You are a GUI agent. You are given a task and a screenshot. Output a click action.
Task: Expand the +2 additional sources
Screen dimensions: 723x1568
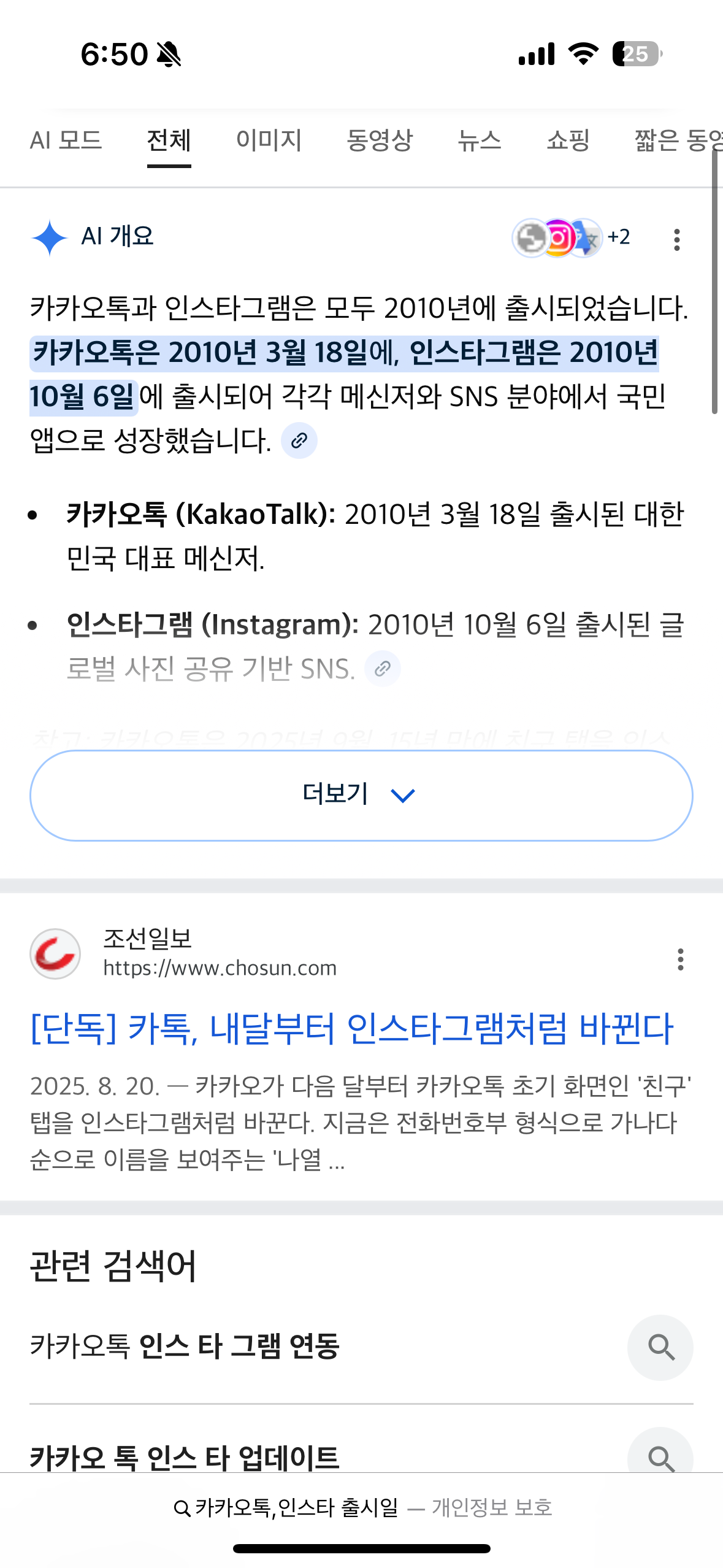[x=619, y=238]
